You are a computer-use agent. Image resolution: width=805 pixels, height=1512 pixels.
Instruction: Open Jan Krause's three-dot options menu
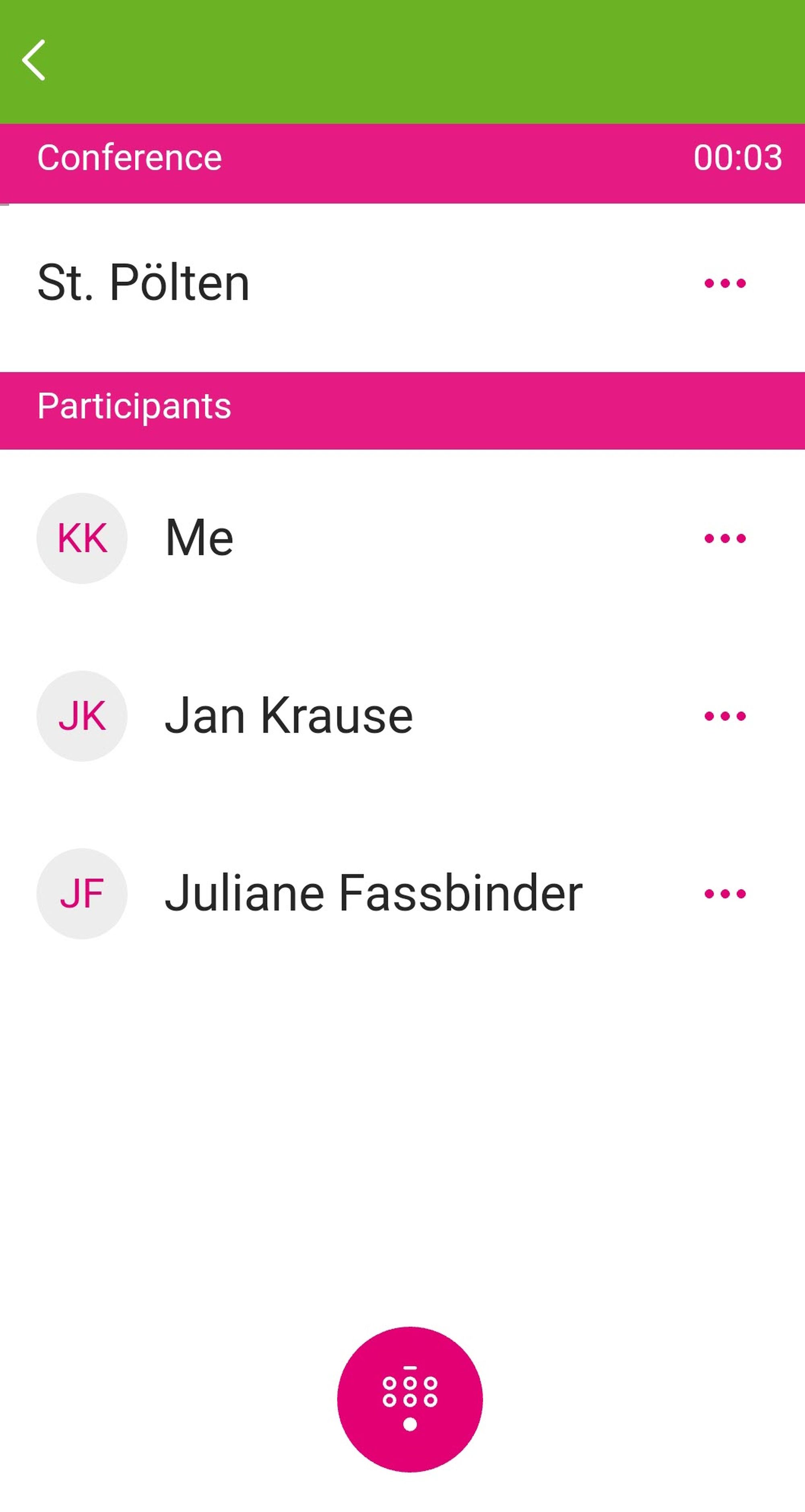click(x=724, y=716)
